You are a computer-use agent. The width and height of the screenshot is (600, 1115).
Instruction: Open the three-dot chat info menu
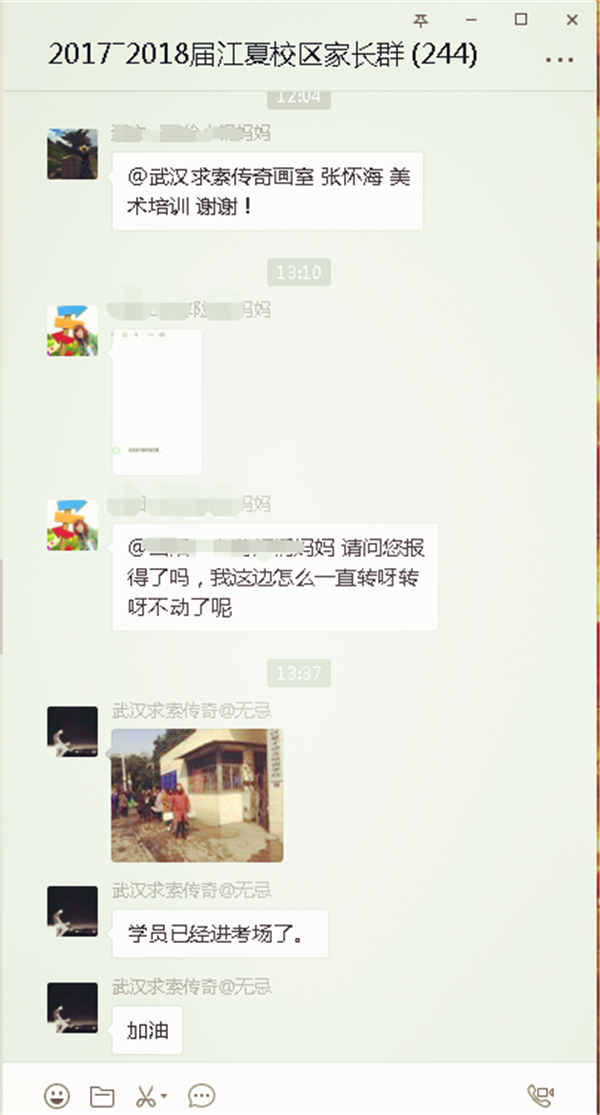pos(559,59)
